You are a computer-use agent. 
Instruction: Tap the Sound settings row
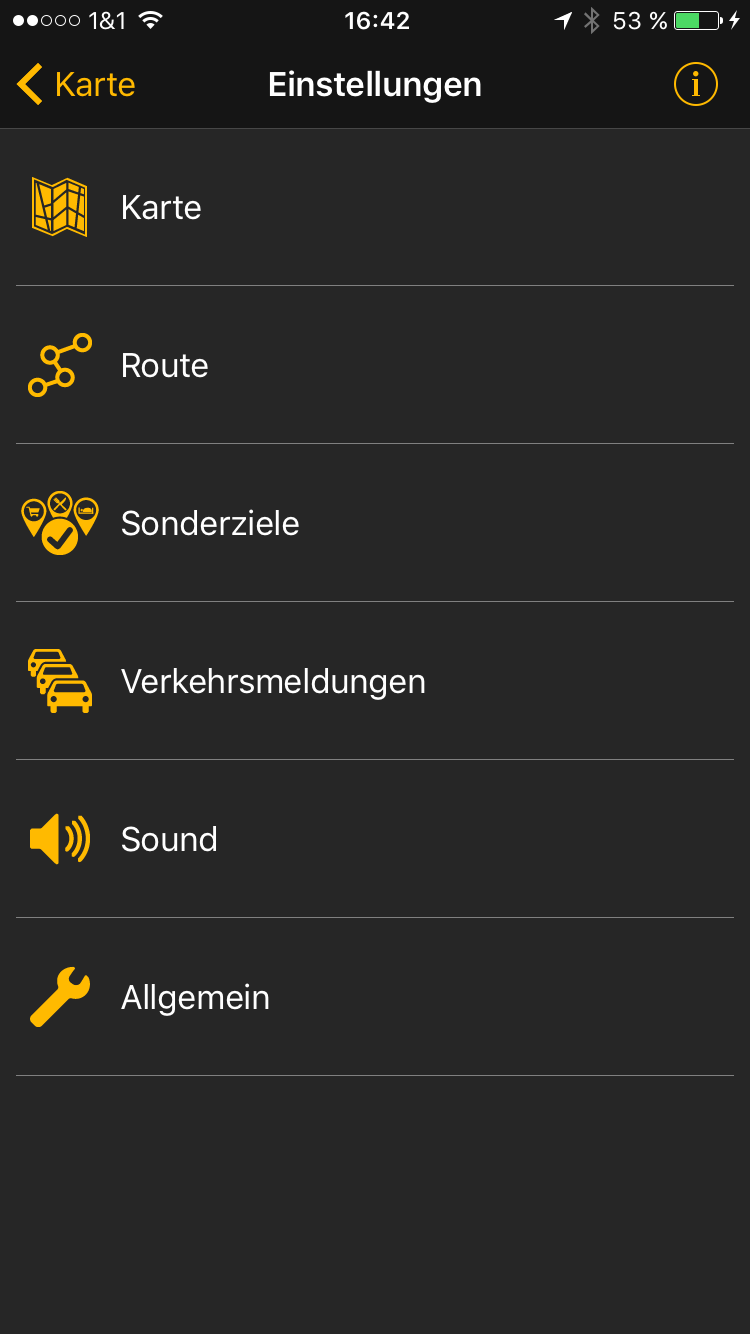coord(374,839)
